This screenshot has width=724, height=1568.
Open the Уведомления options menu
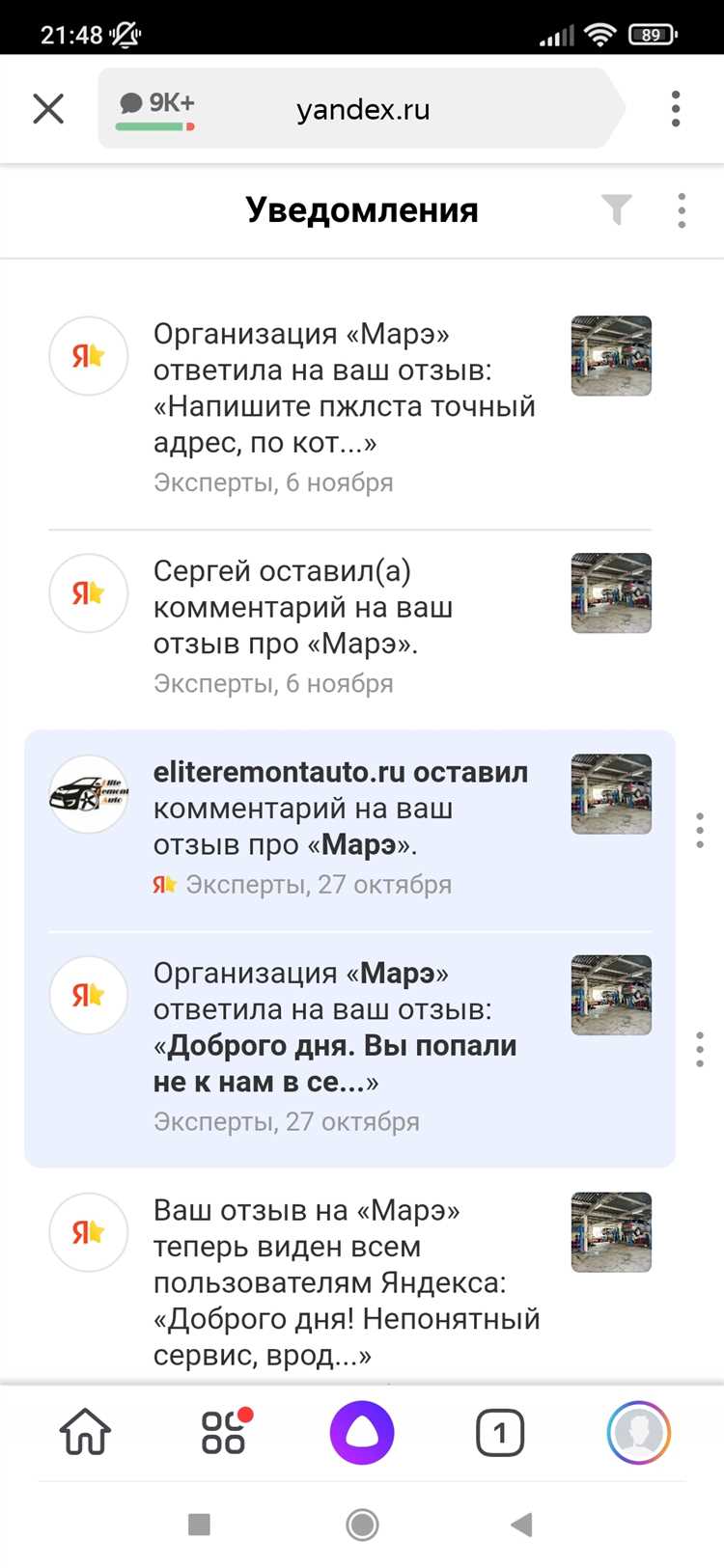click(682, 210)
